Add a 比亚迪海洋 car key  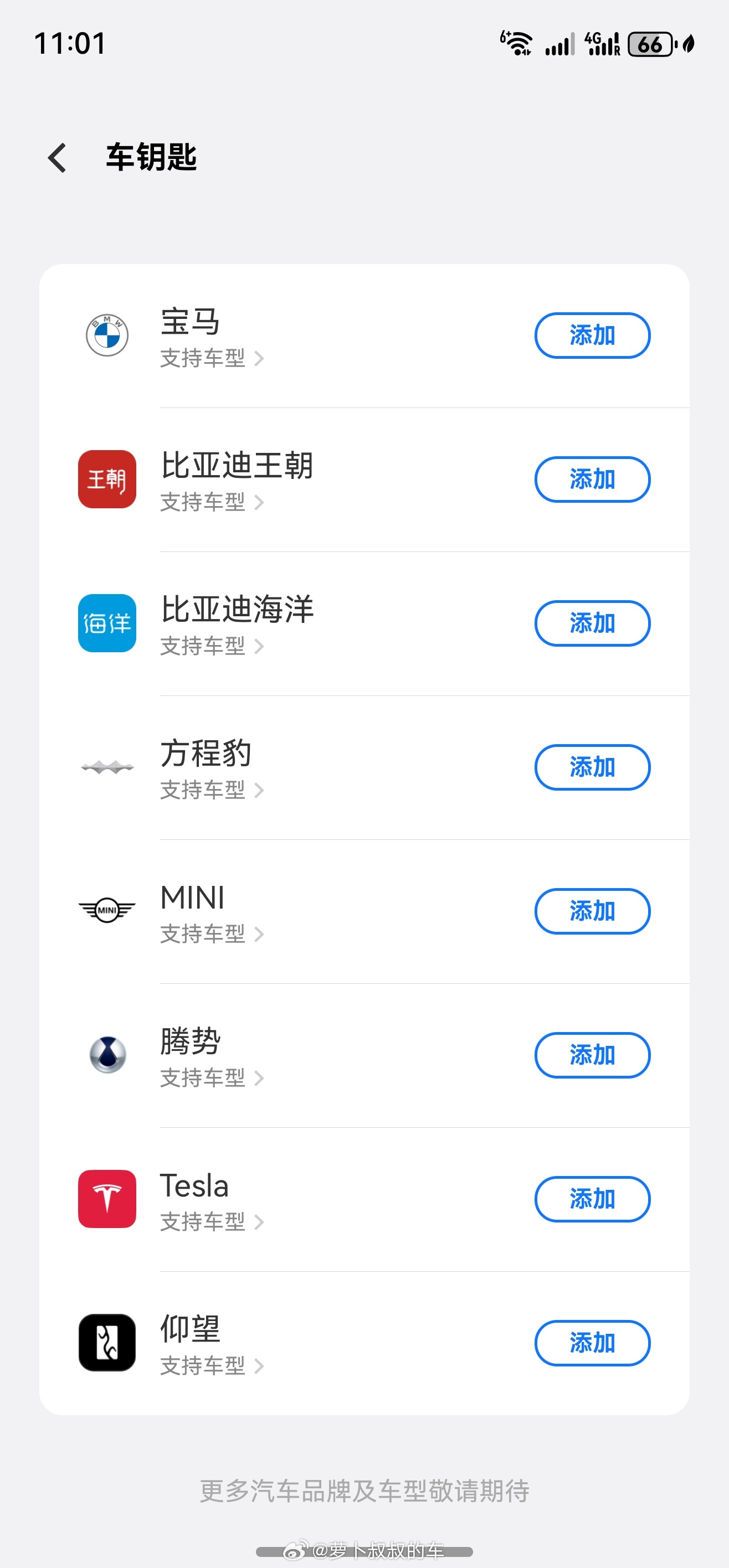(592, 623)
